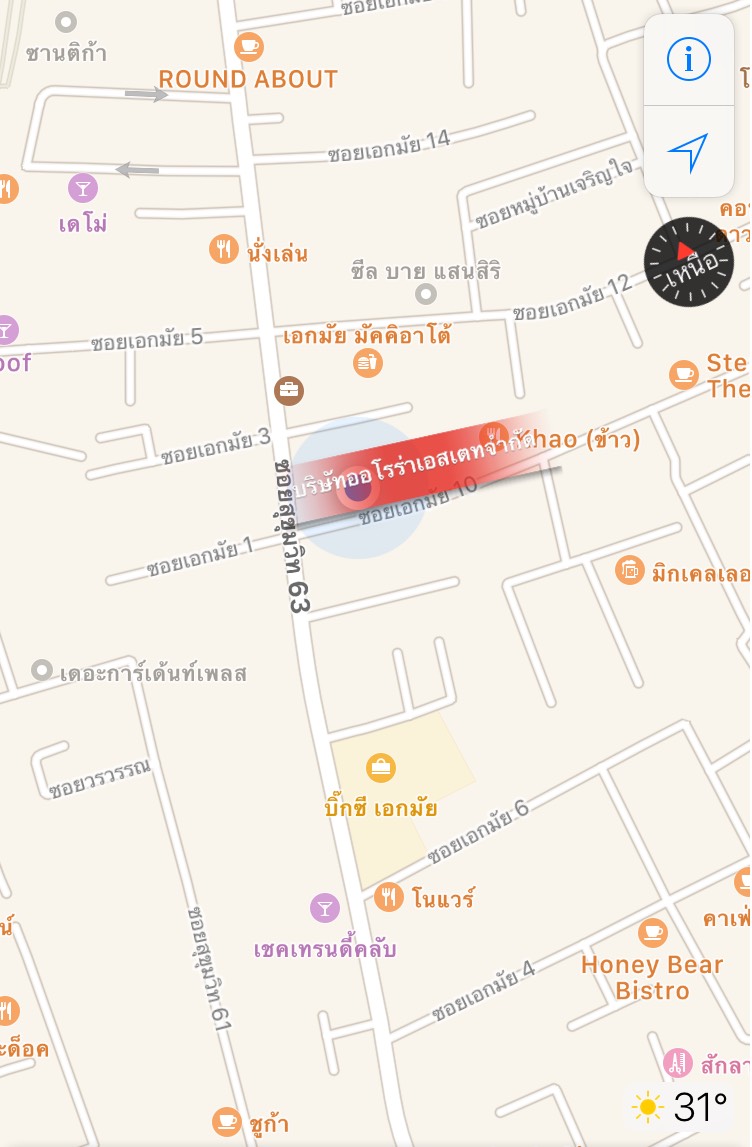
Task: Open the map info settings button
Action: (x=688, y=60)
